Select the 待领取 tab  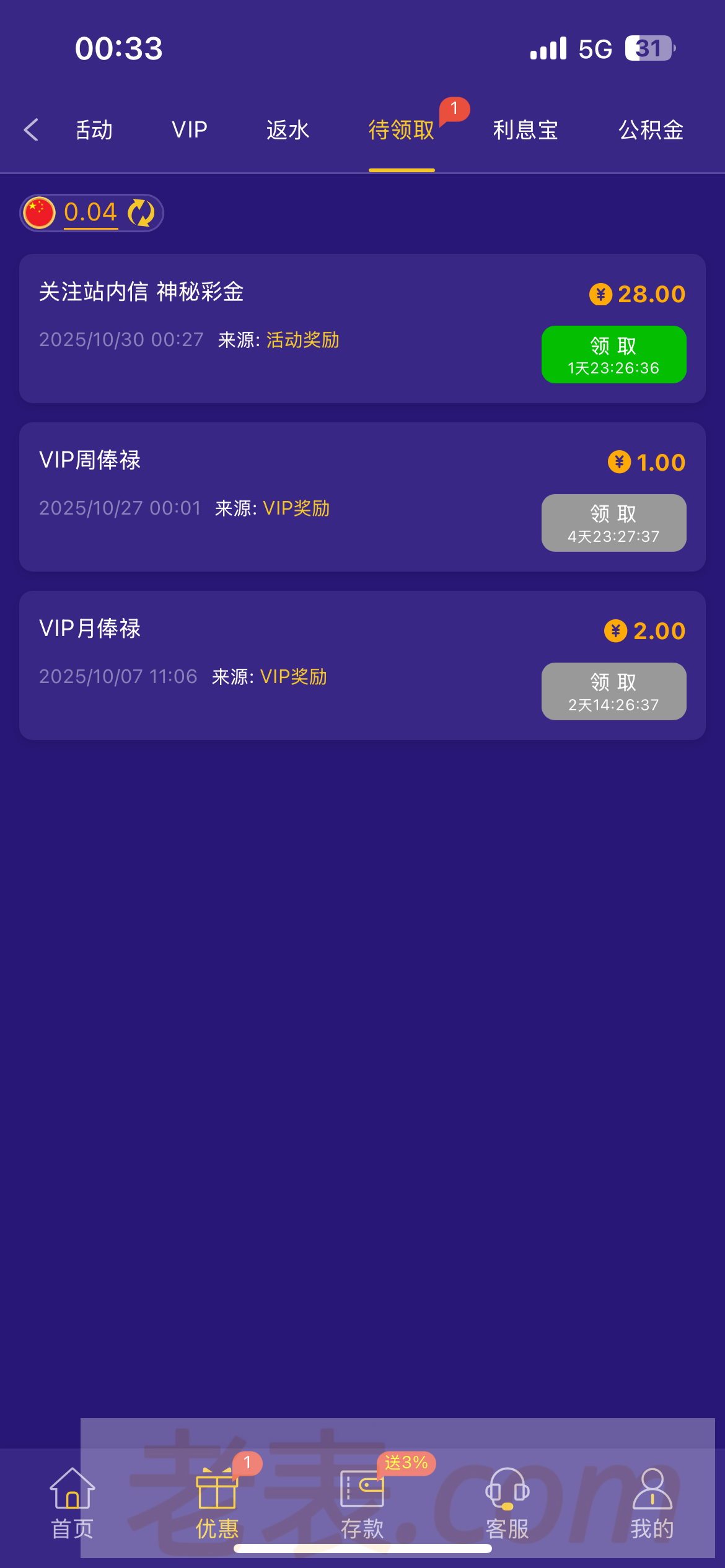[x=402, y=130]
